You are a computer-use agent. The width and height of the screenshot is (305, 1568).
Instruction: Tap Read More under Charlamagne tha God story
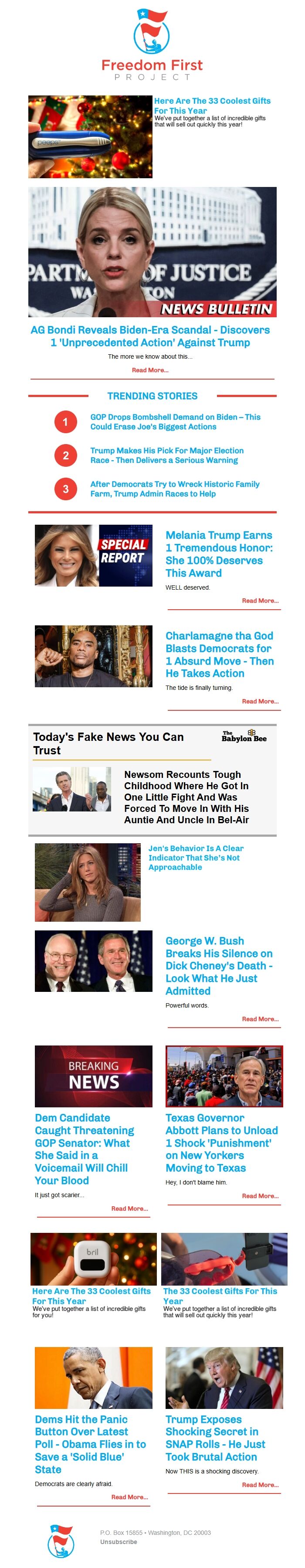pos(260,701)
